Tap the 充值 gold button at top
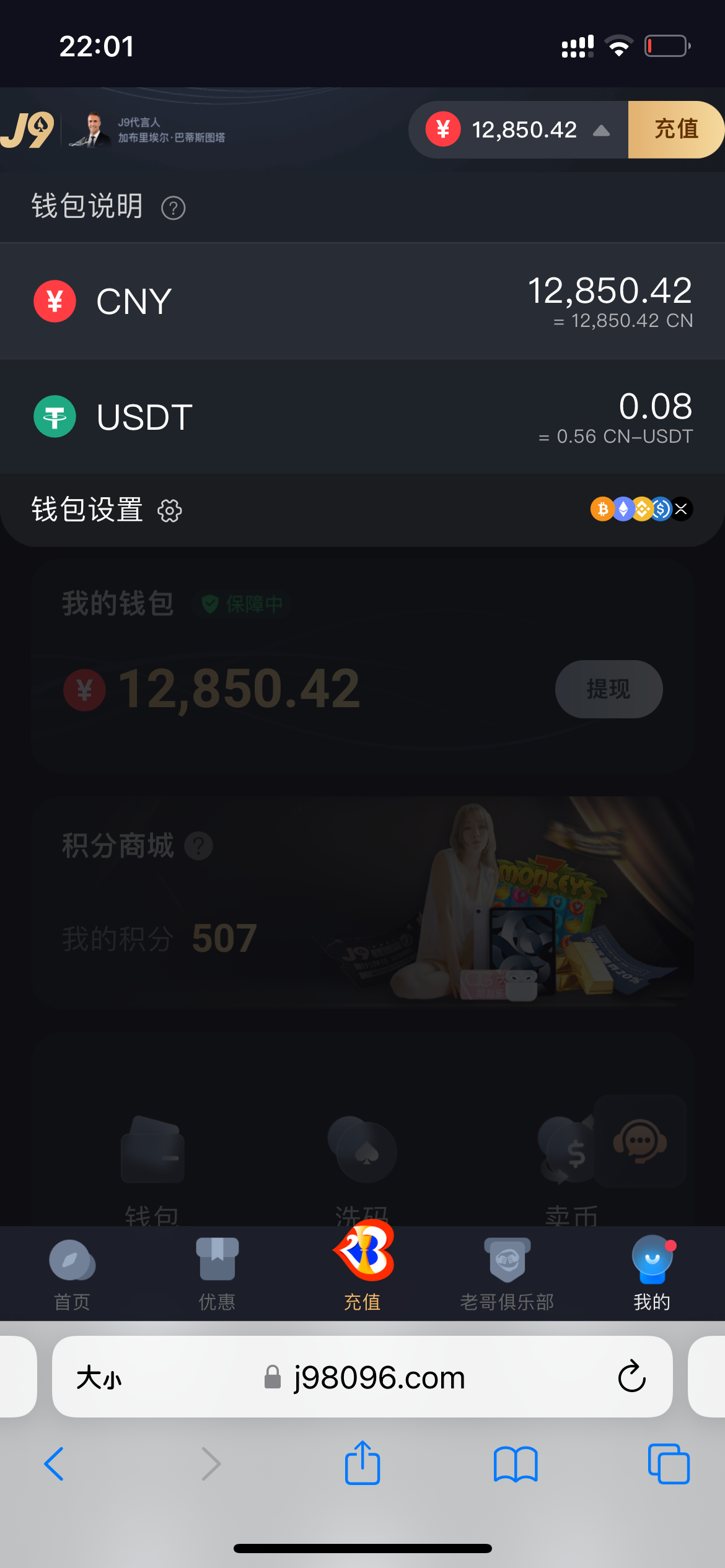 pyautogui.click(x=675, y=129)
